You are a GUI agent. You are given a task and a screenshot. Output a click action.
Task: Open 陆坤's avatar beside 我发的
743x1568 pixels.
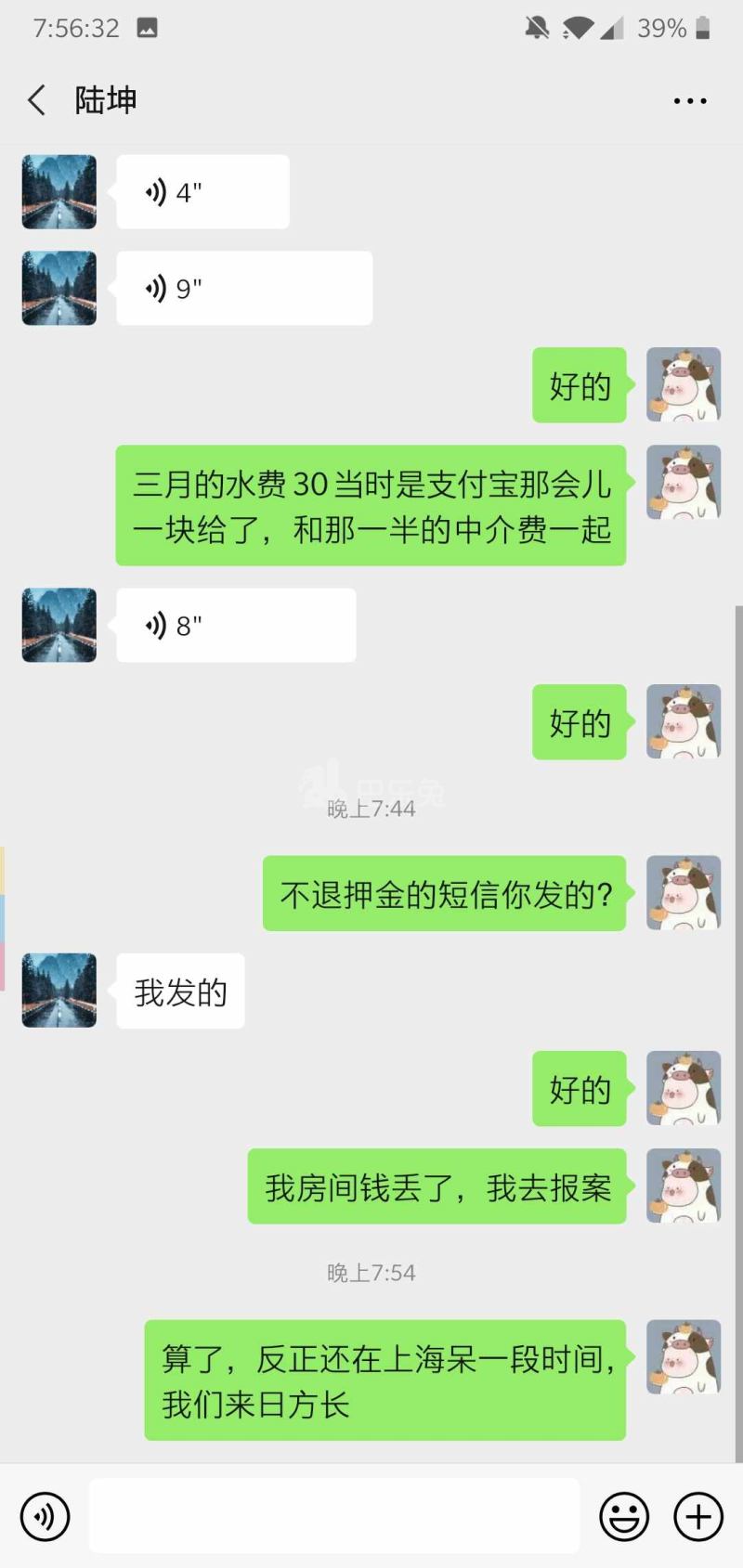(x=59, y=991)
